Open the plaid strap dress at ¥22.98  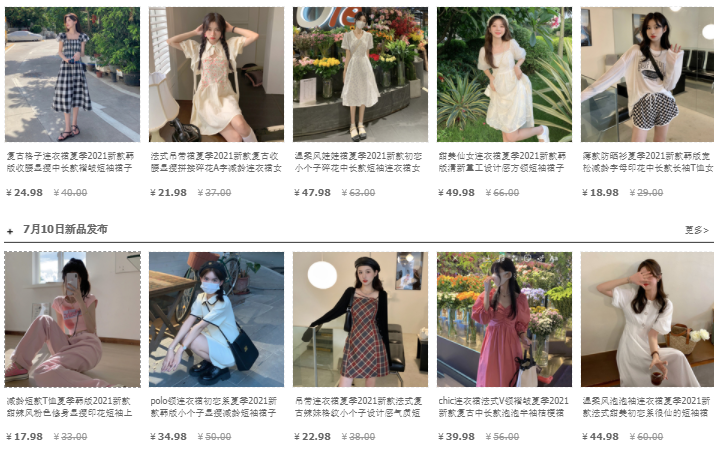[360, 320]
